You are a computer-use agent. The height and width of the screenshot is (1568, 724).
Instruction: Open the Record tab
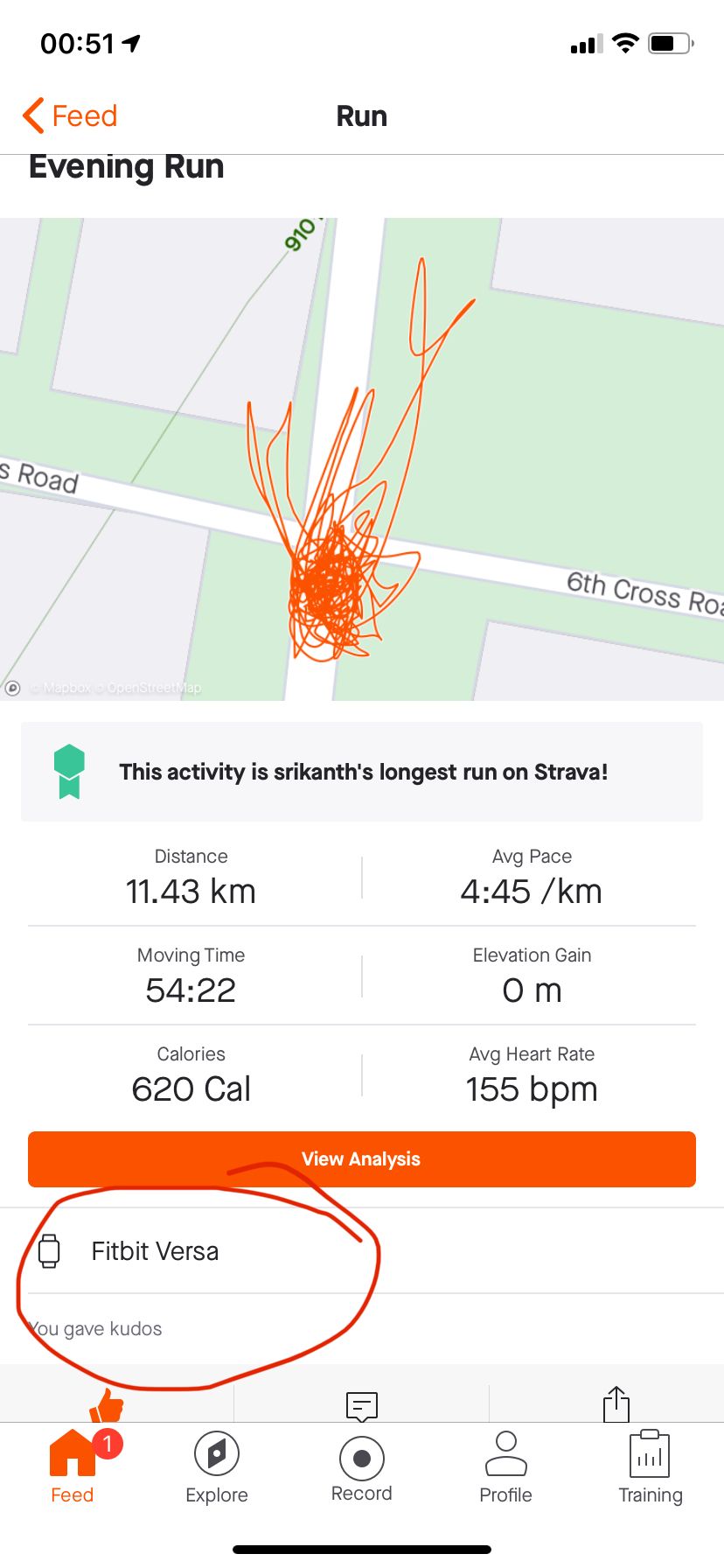(x=362, y=1466)
